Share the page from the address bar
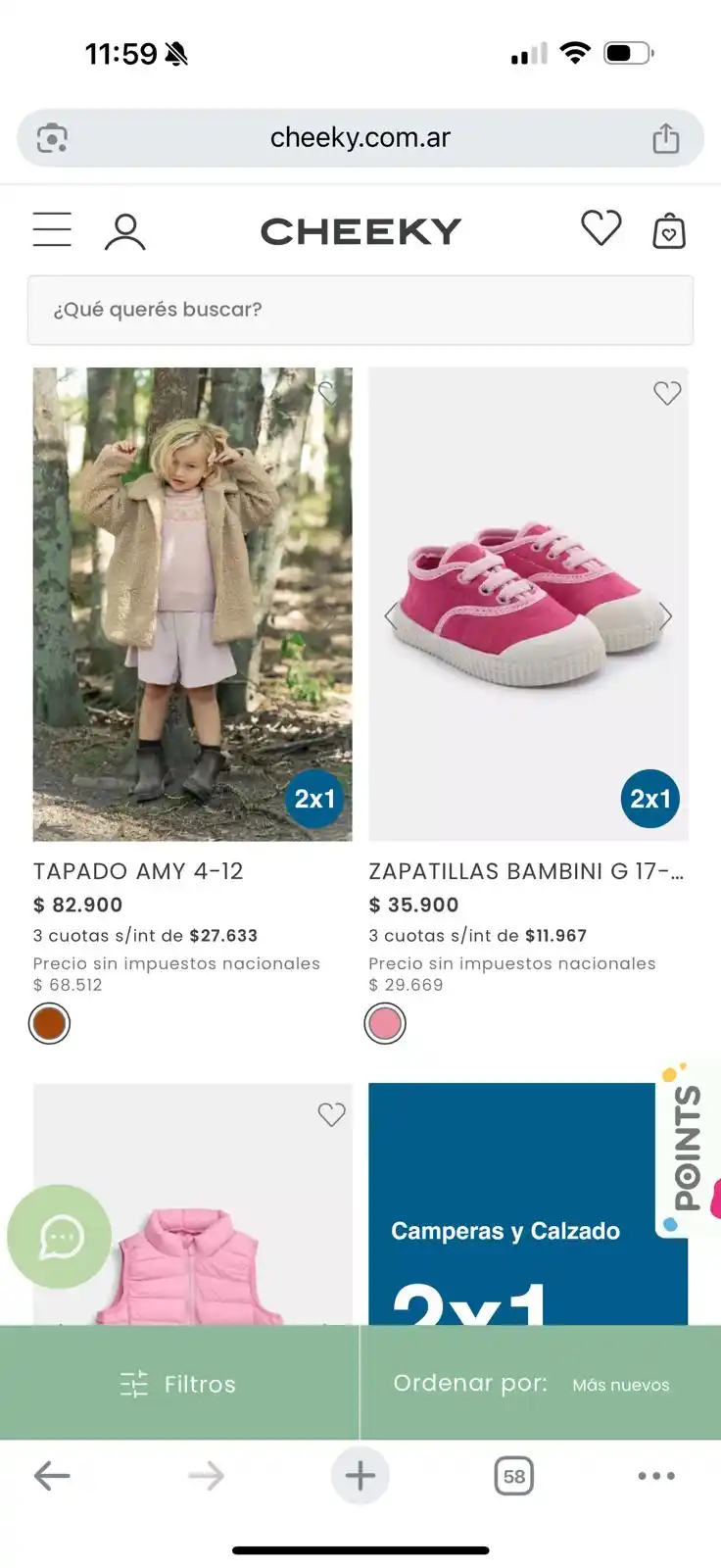This screenshot has height=1568, width=721. pos(665,138)
